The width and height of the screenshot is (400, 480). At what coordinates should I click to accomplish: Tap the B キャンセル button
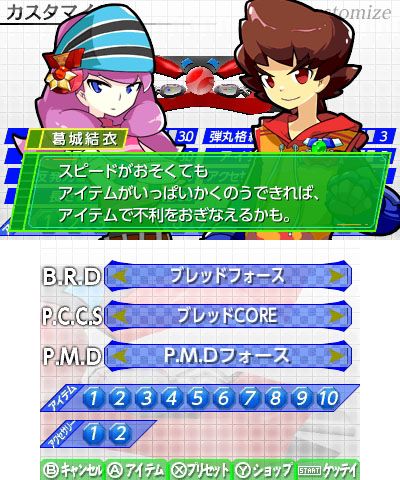73,470
